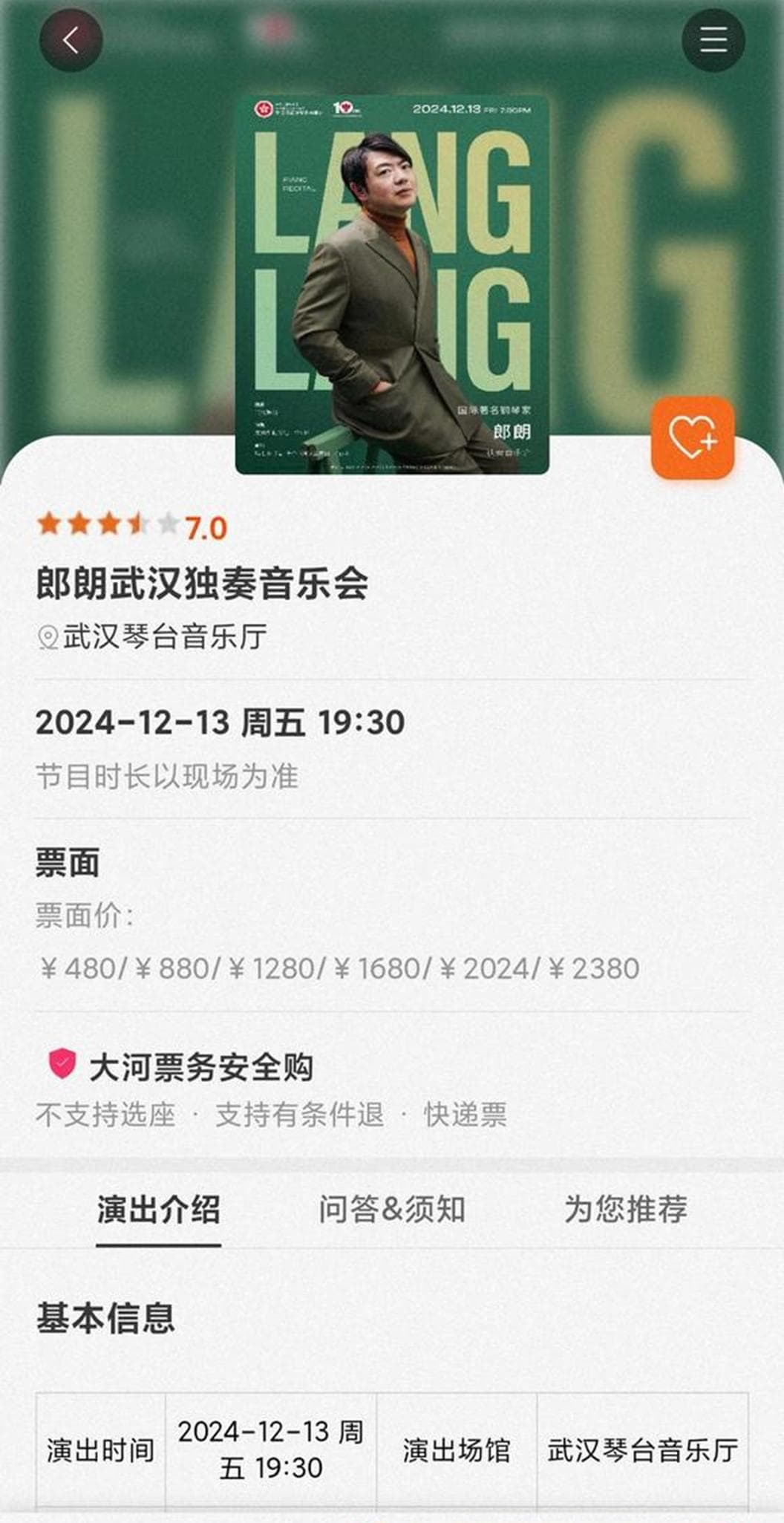Switch to the 为您推荐 tab

[x=625, y=1210]
